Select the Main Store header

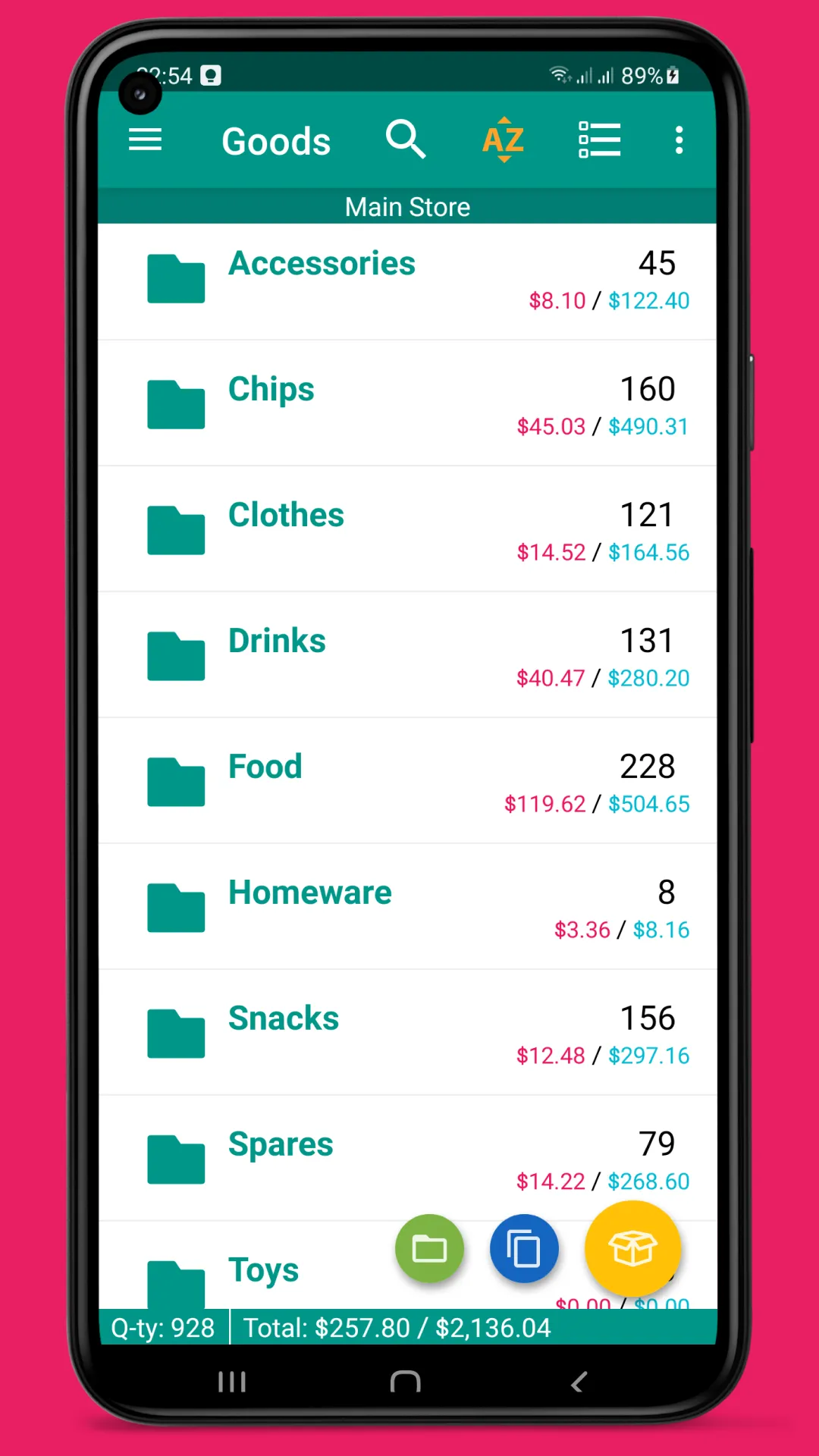pyautogui.click(x=407, y=206)
